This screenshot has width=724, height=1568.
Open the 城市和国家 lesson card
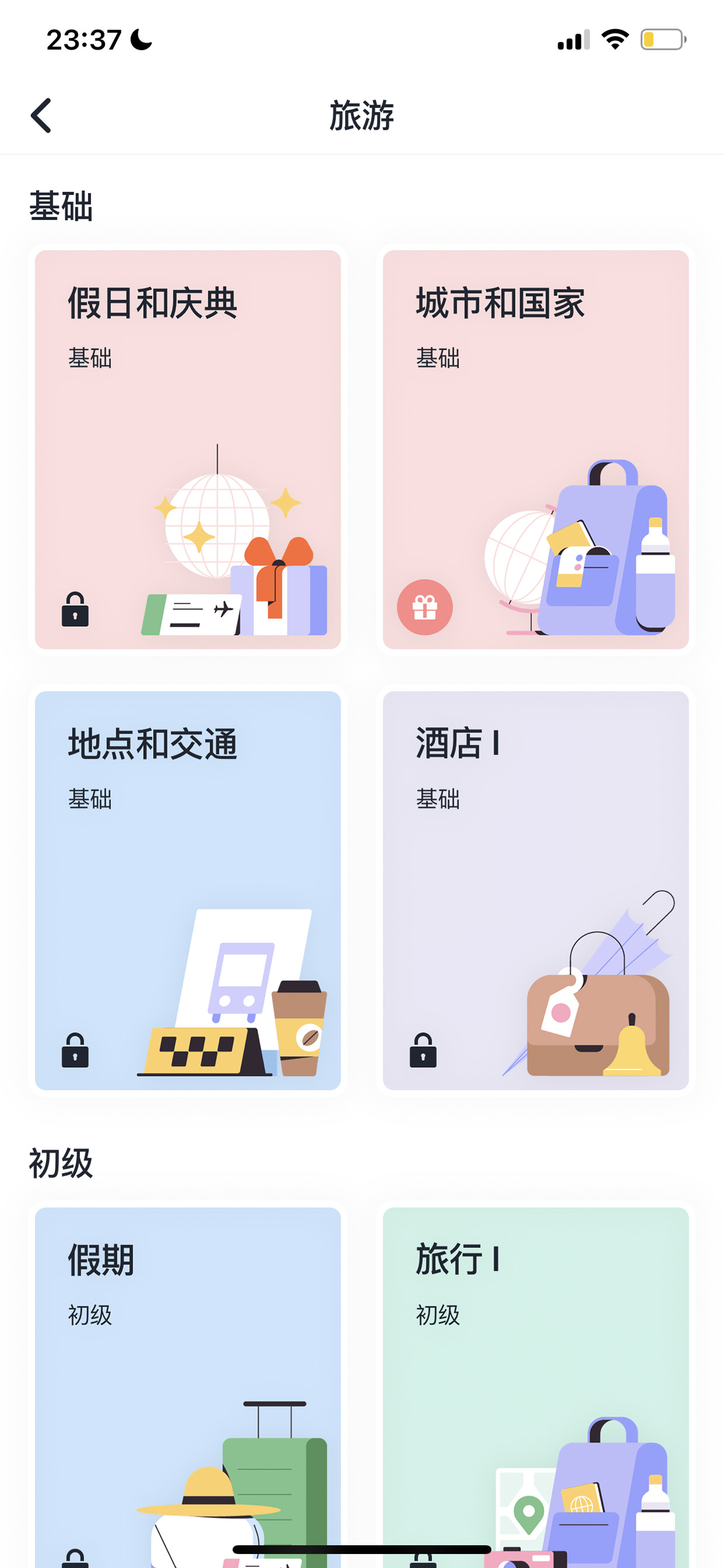535,449
